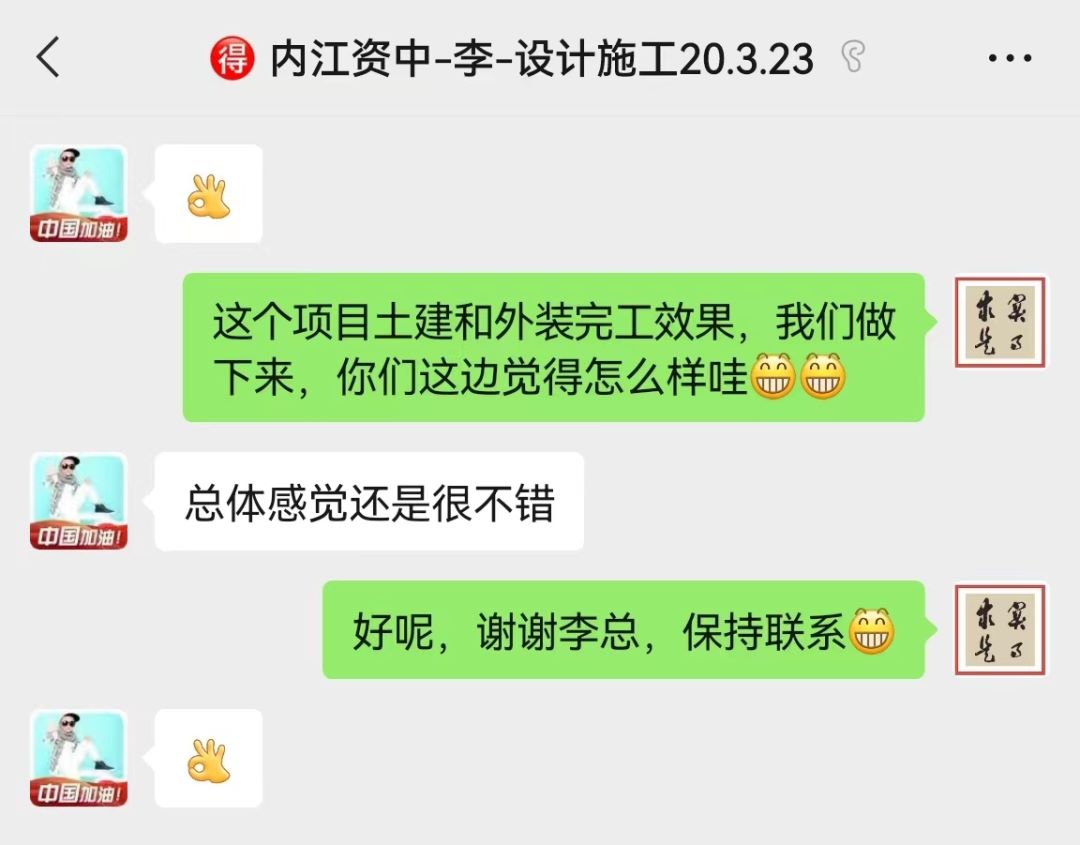Open own avatar beside 好呢，谢谢李总 message
The image size is (1080, 845).
(x=1000, y=629)
